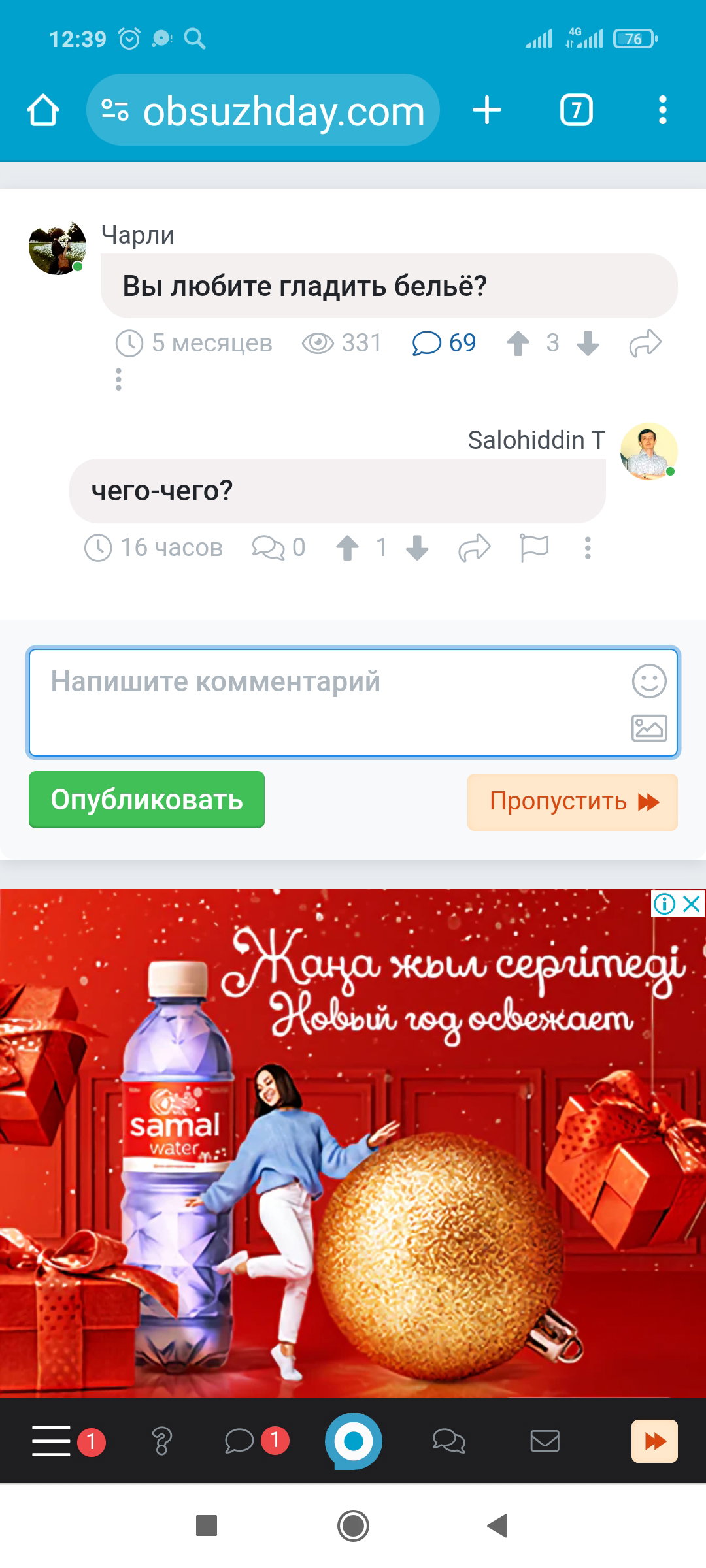The height and width of the screenshot is (1568, 706).
Task: Close the Samal water ad
Action: (692, 904)
